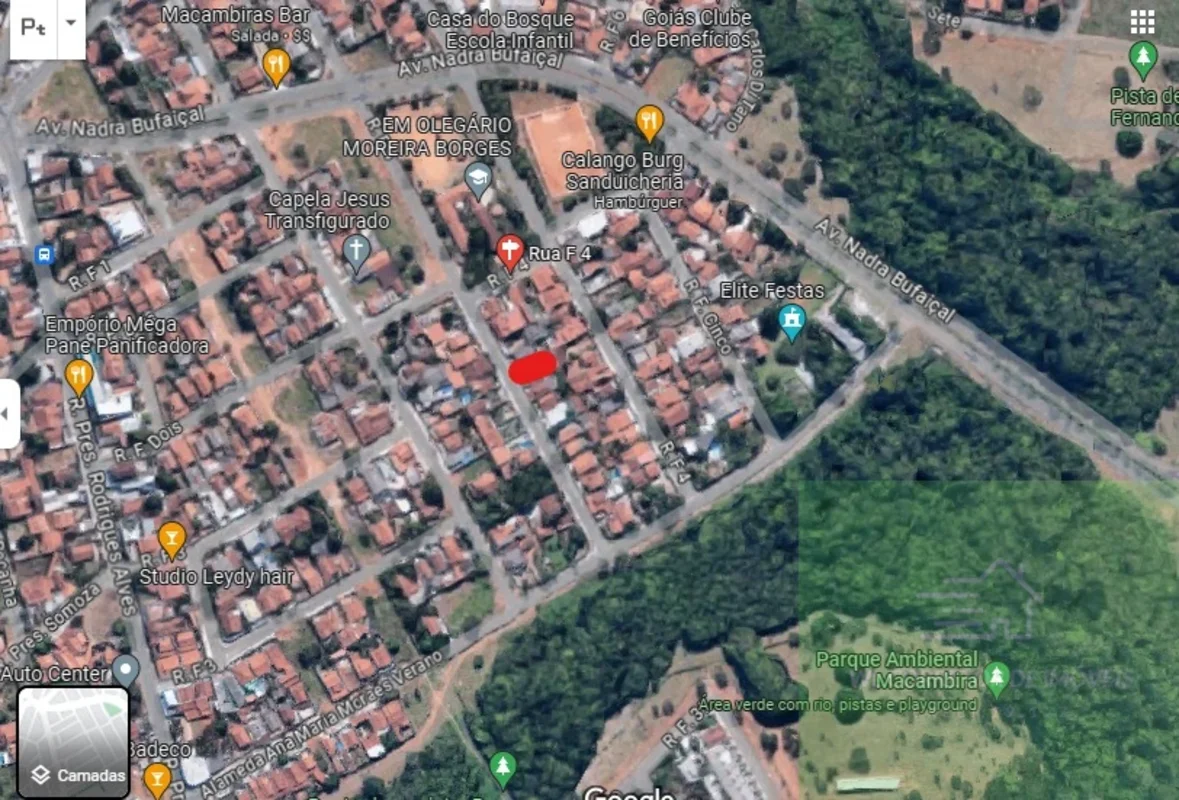Select the Elite Festas place pin
The height and width of the screenshot is (800, 1179).
(x=792, y=320)
